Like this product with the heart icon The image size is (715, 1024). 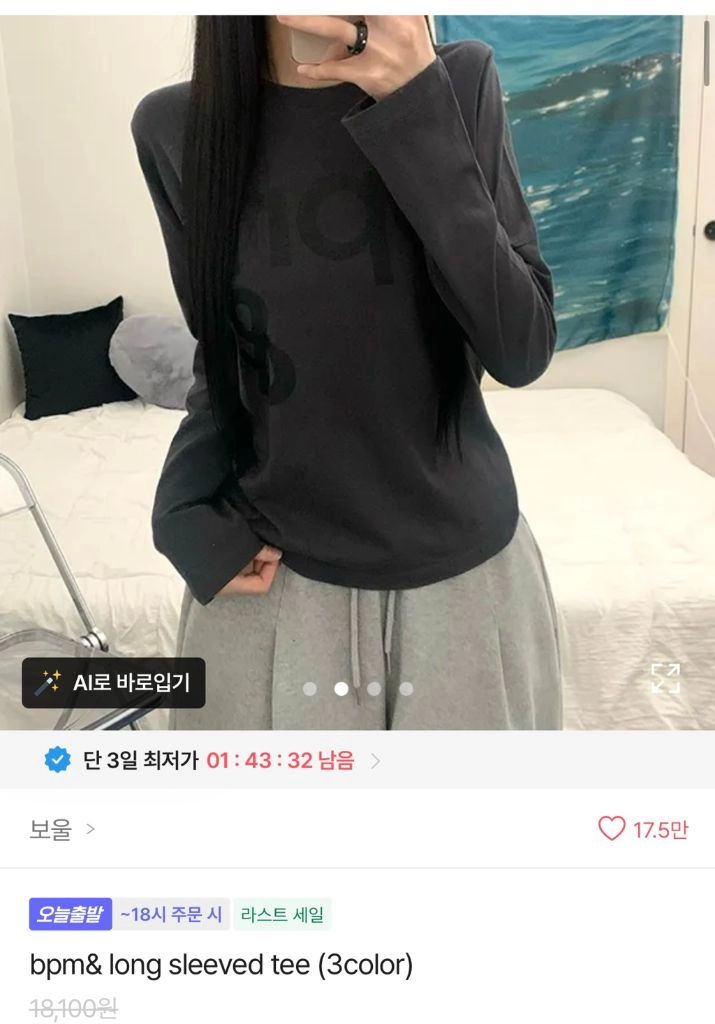pyautogui.click(x=612, y=829)
